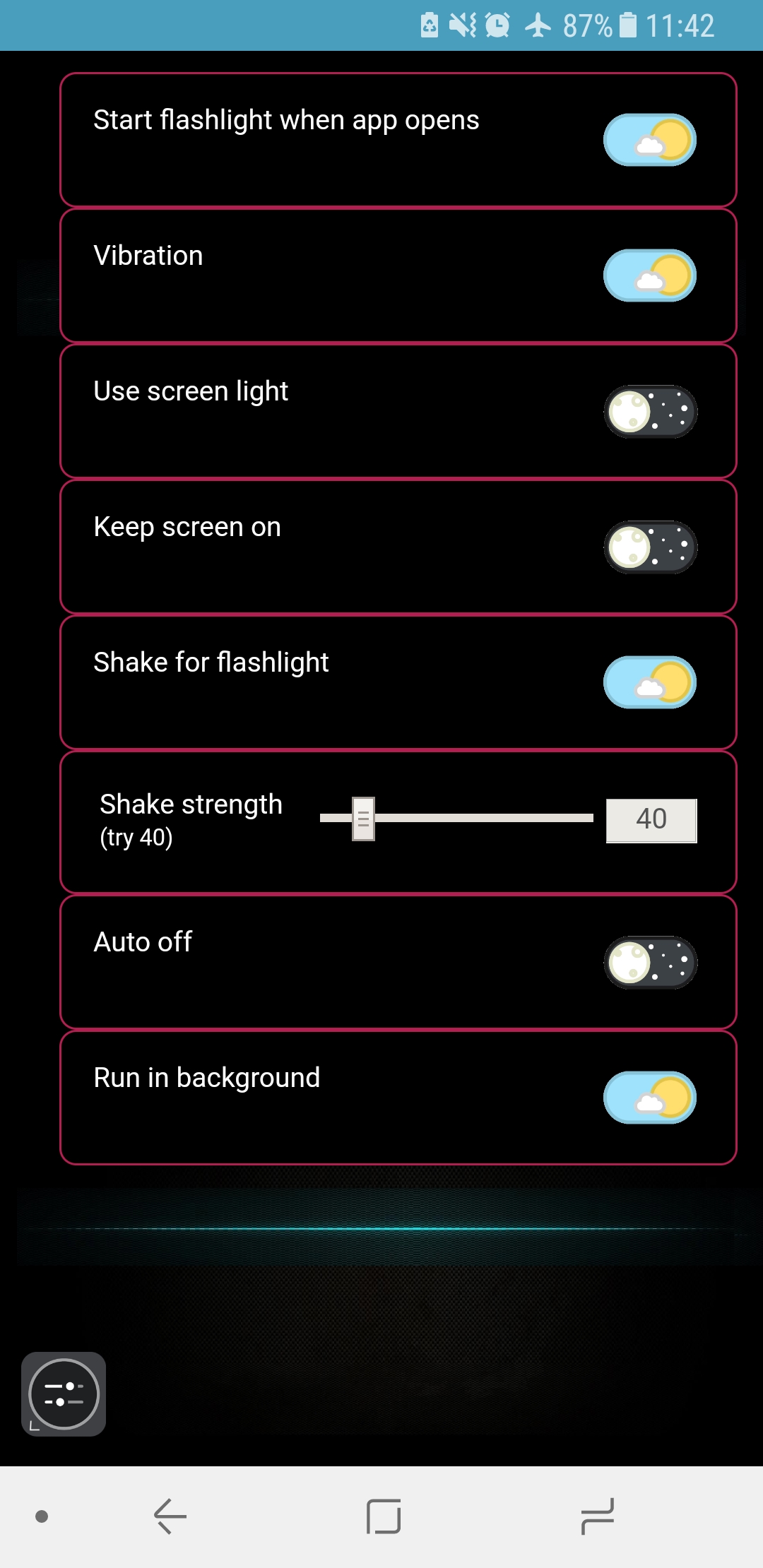This screenshot has width=763, height=1568.
Task: Disable Start flashlight when app opens
Action: pos(650,140)
